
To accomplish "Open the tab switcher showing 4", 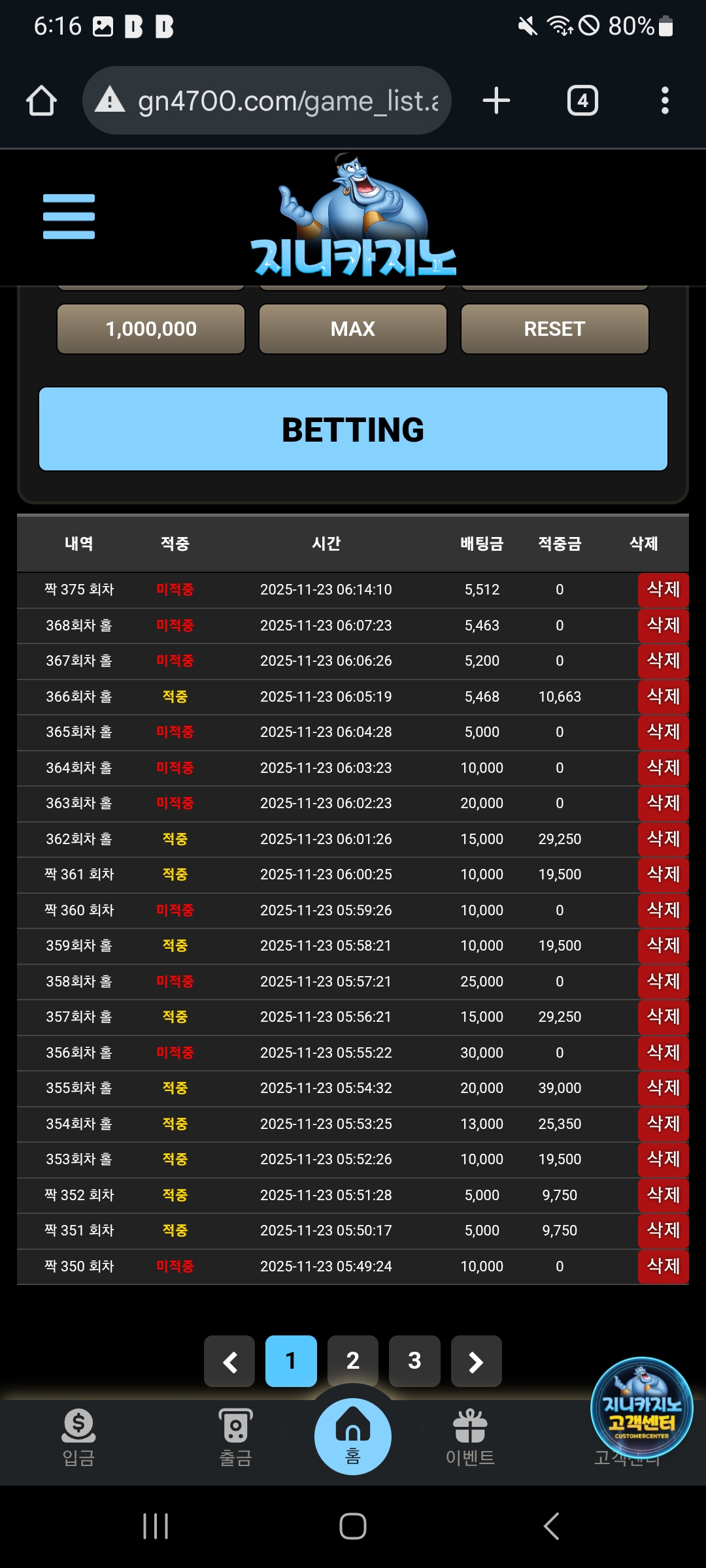I will [x=582, y=101].
